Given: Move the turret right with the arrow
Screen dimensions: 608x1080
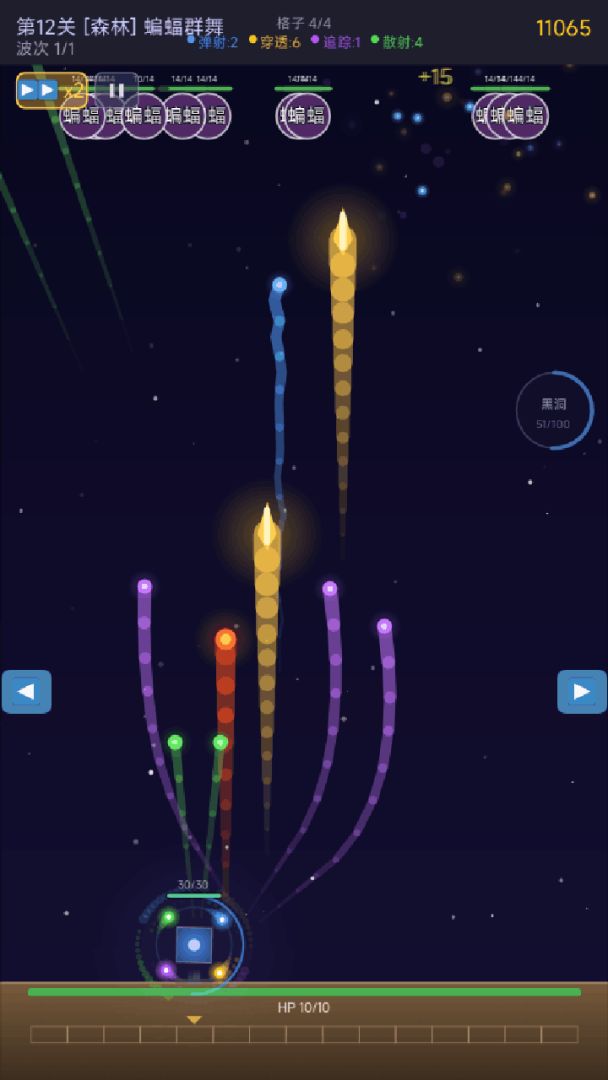Looking at the screenshot, I should point(581,691).
